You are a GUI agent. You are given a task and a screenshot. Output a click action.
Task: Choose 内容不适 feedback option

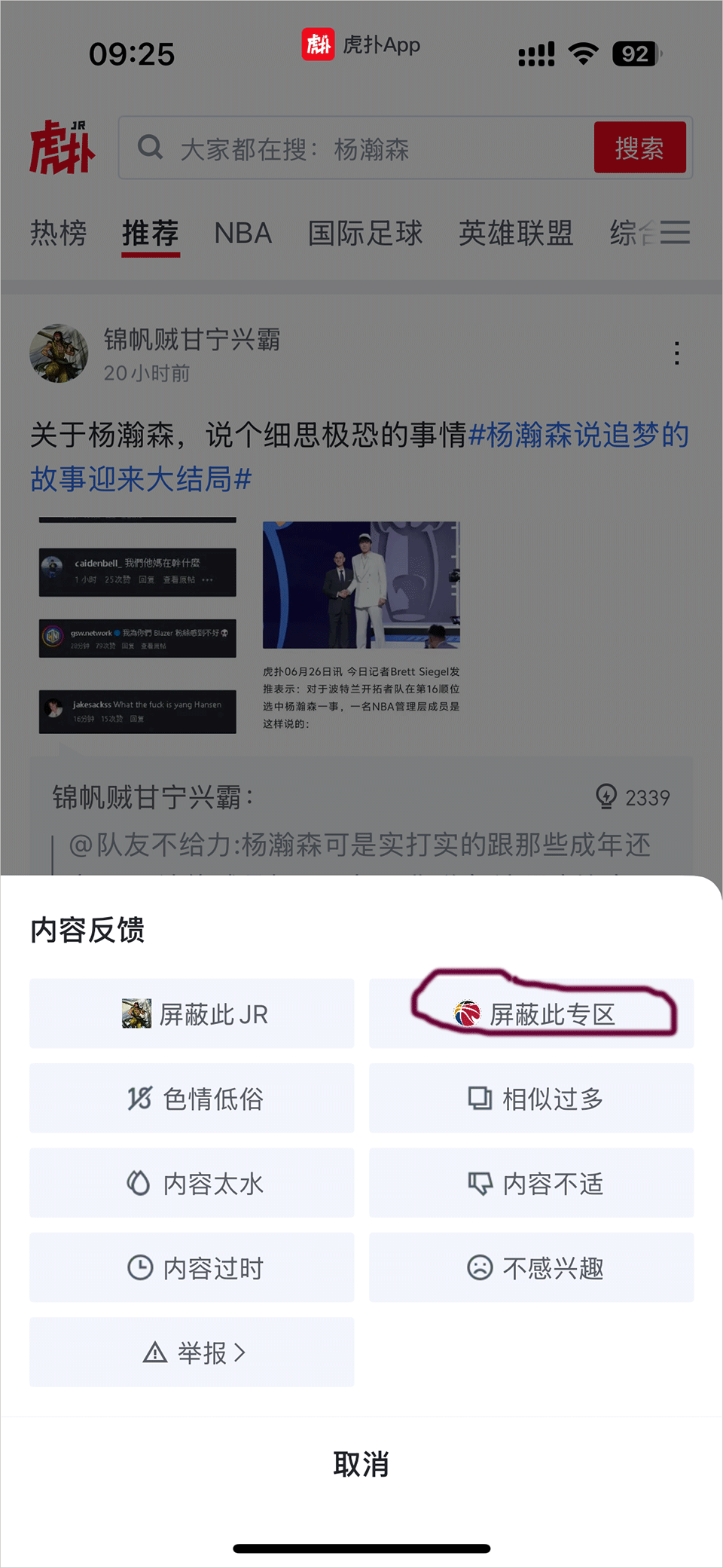(x=532, y=1183)
